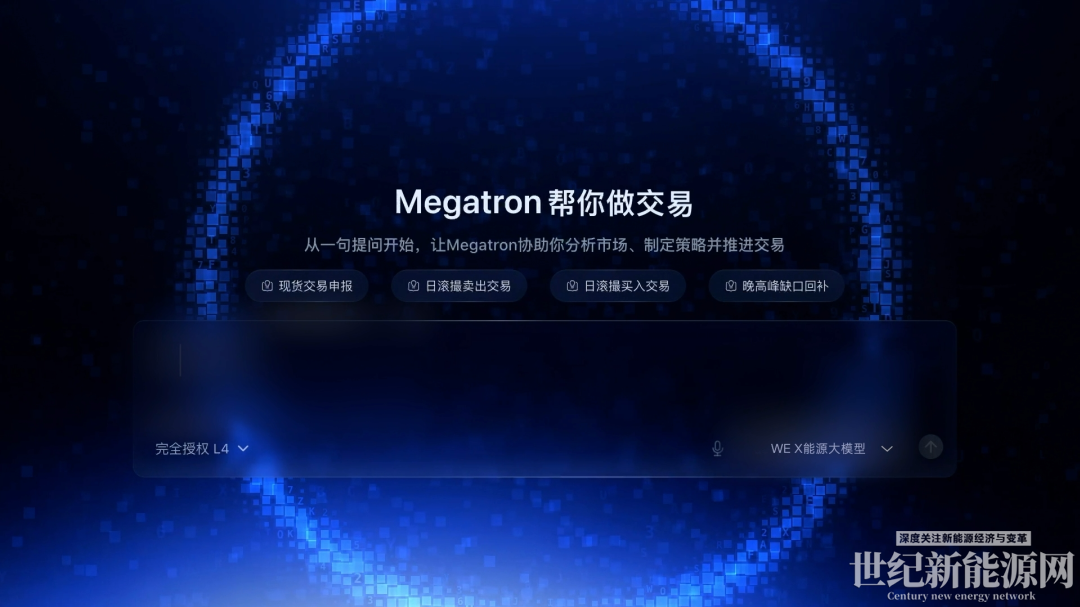
Task: Tap the 日滚撮买入交易 chip
Action: point(618,286)
